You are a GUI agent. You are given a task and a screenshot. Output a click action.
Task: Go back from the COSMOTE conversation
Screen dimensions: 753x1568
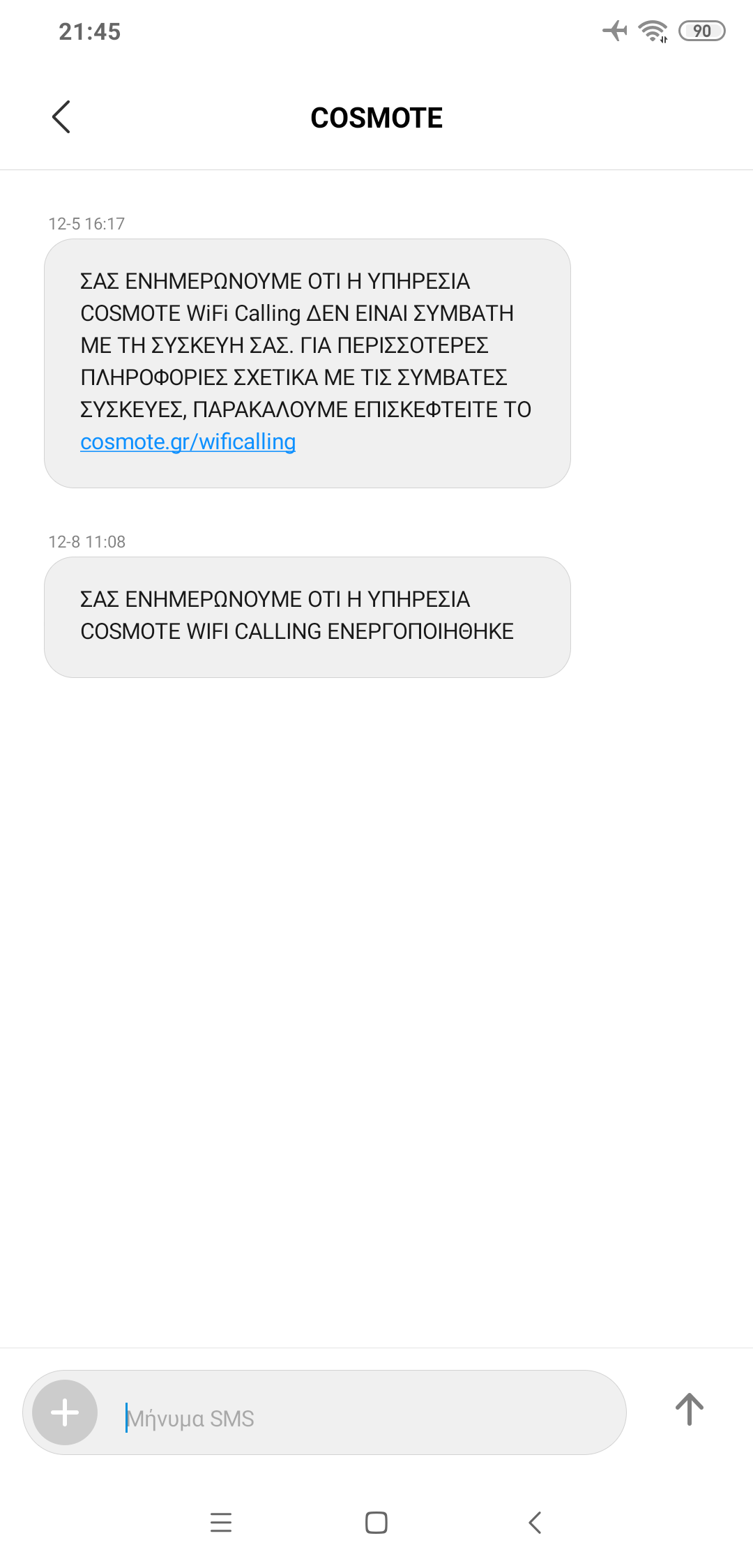pyautogui.click(x=61, y=117)
